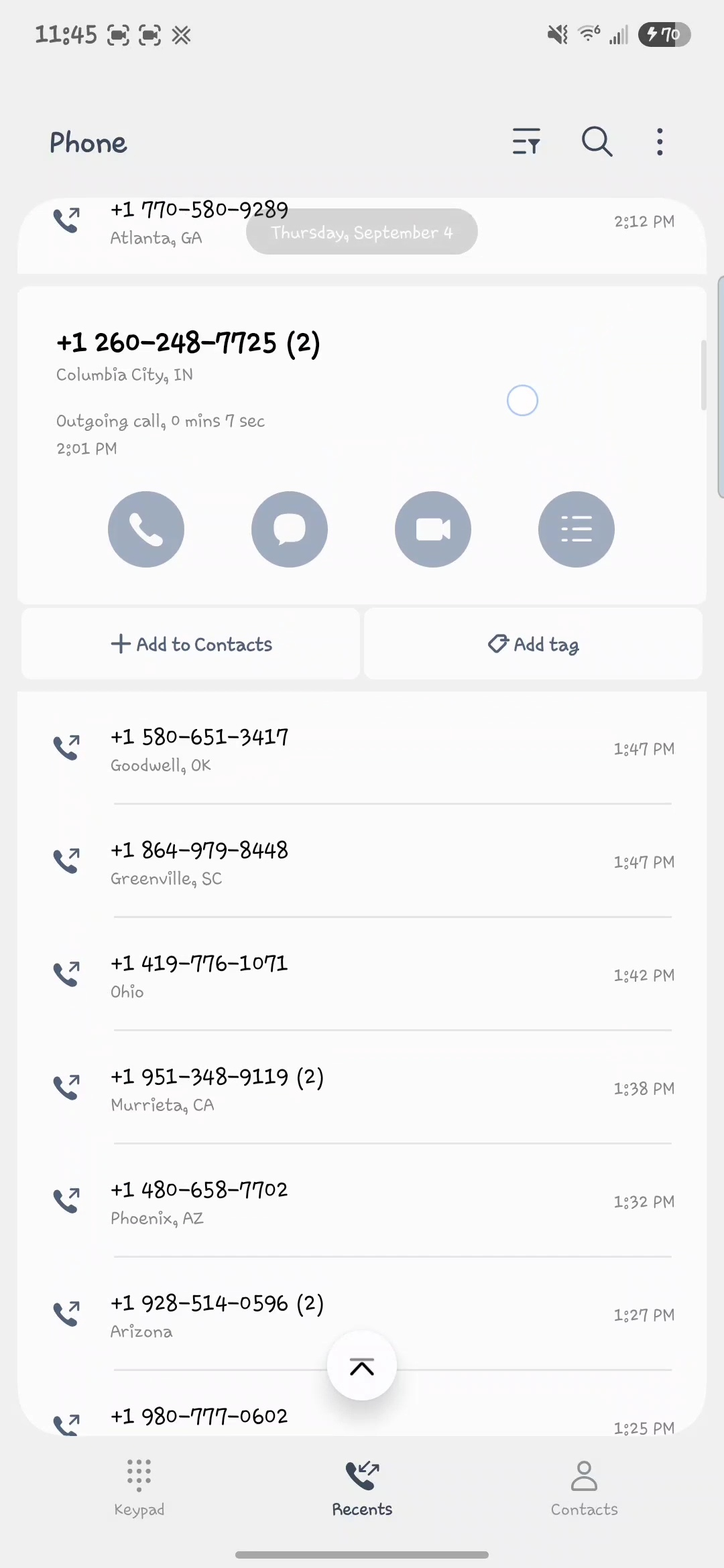The width and height of the screenshot is (724, 1568).
Task: Switch to the Keypad tab
Action: (x=139, y=1488)
